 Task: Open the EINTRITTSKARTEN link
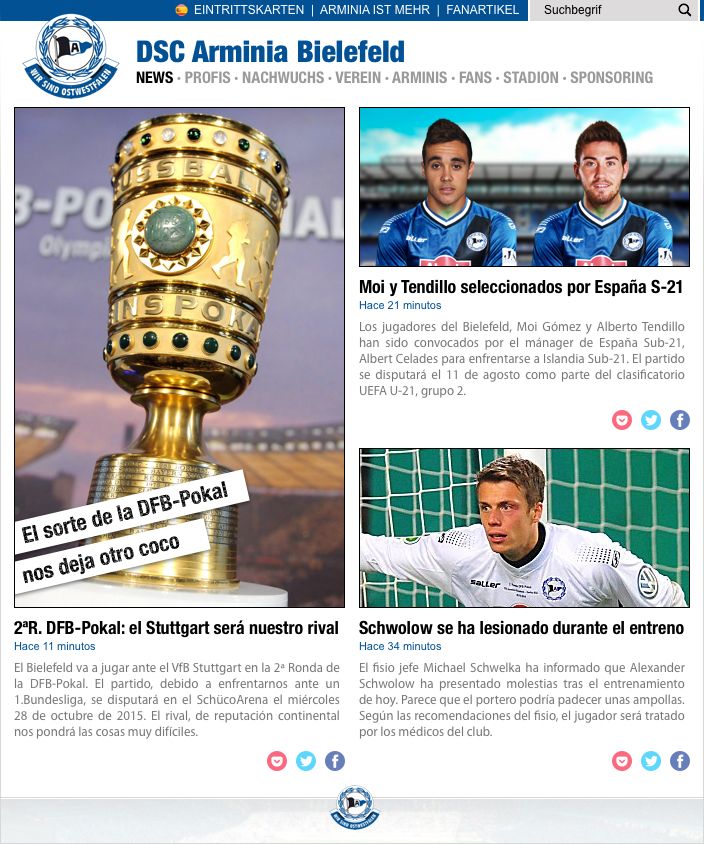coord(248,10)
